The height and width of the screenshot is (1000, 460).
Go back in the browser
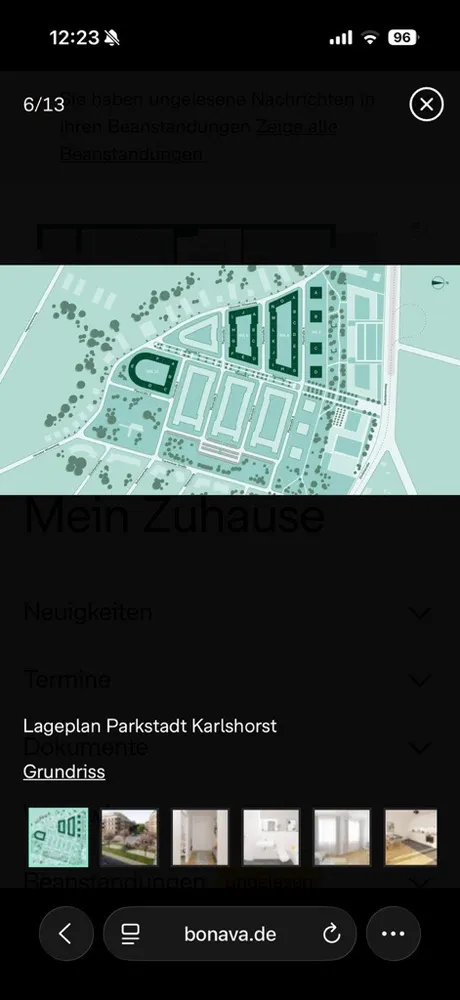tap(66, 934)
